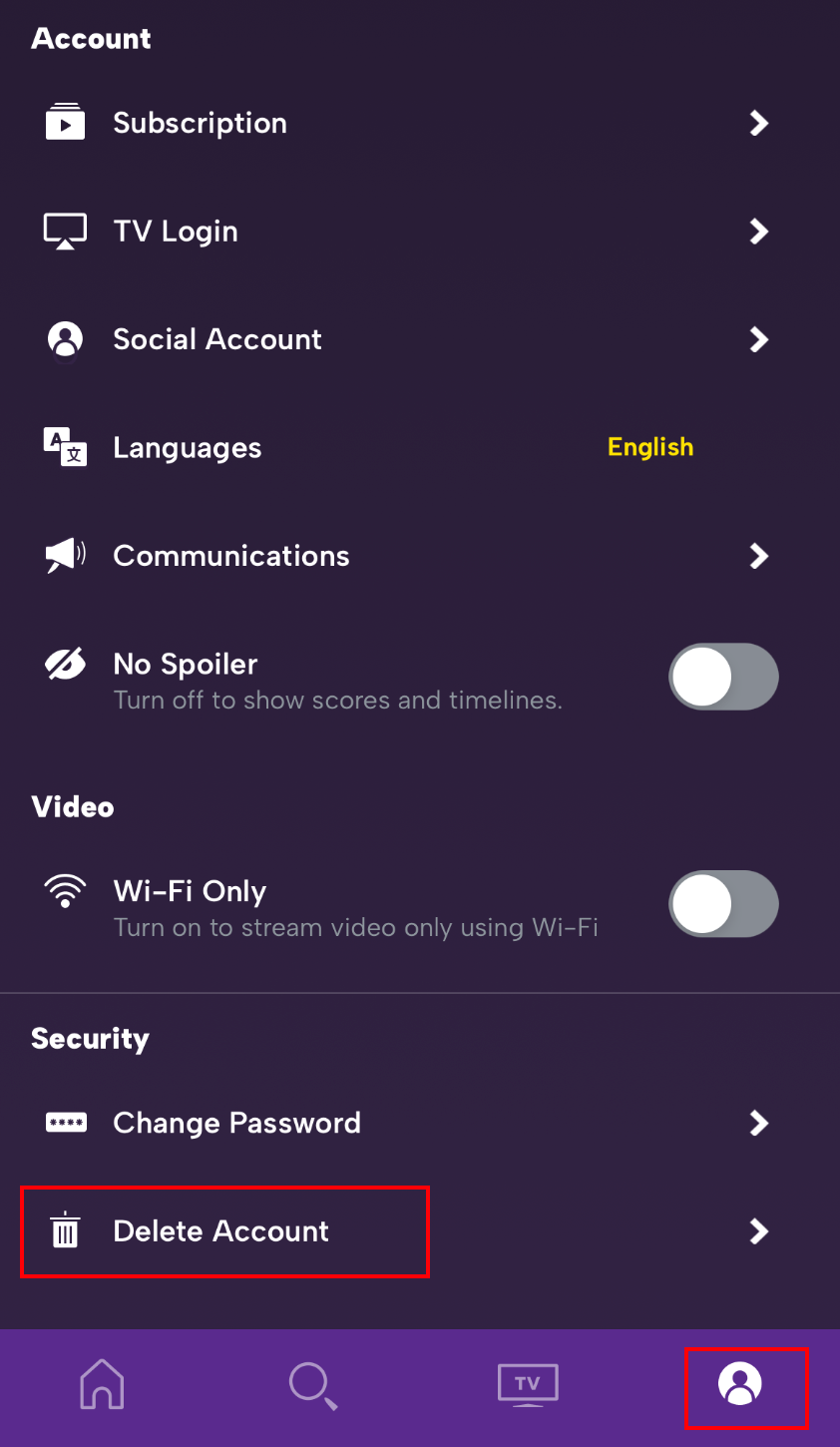Select Delete Account
The image size is (840, 1447).
[x=420, y=1231]
